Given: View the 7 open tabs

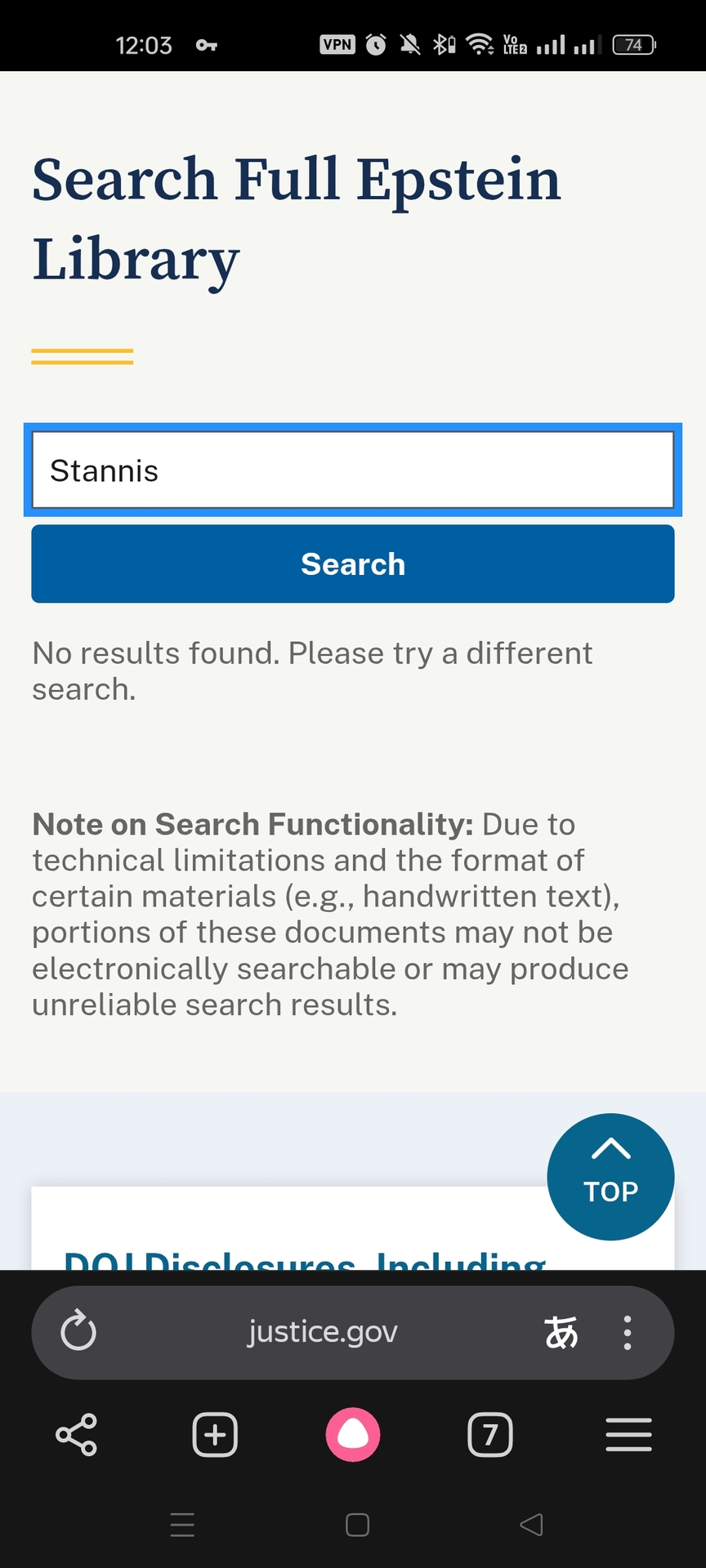Looking at the screenshot, I should [490, 1435].
